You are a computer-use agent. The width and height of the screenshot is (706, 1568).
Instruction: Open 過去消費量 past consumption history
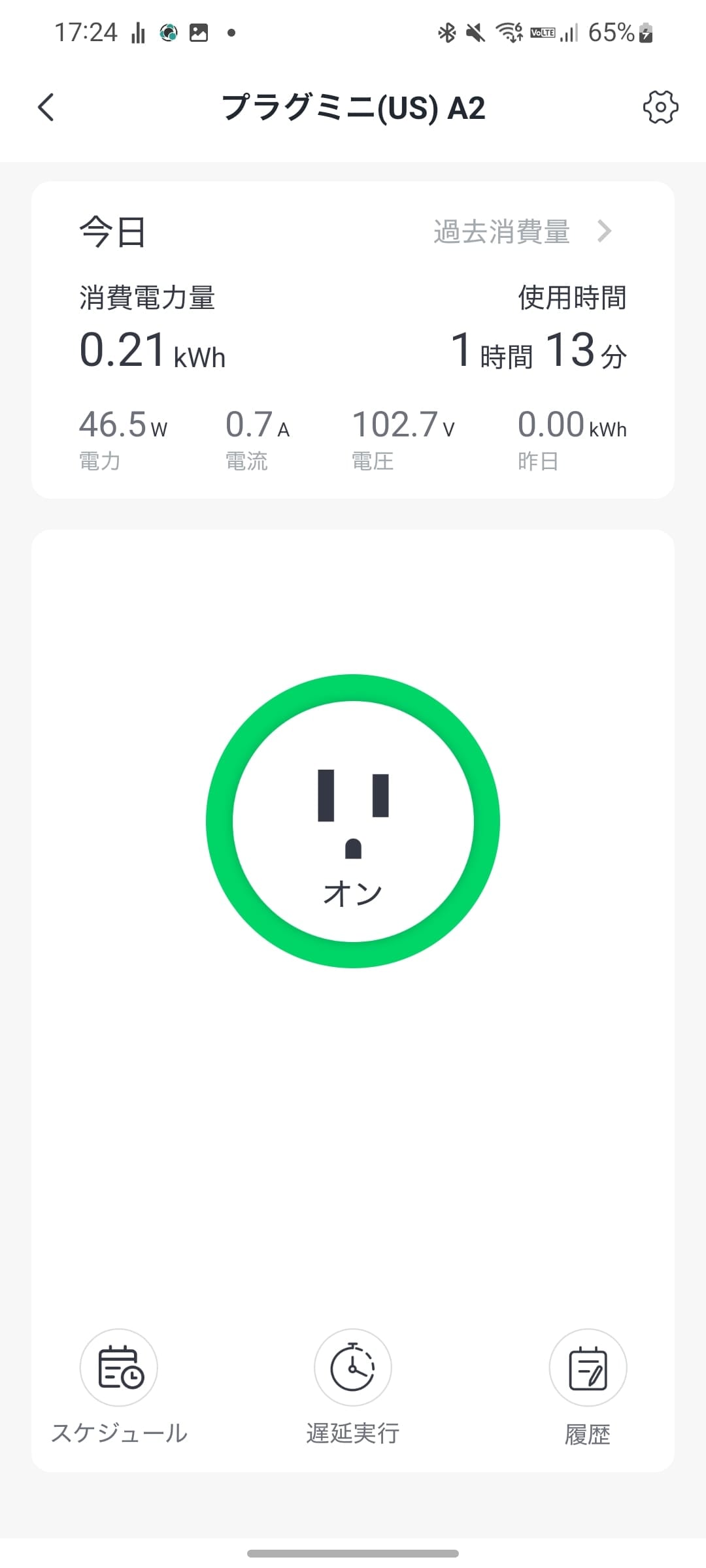pos(522,232)
